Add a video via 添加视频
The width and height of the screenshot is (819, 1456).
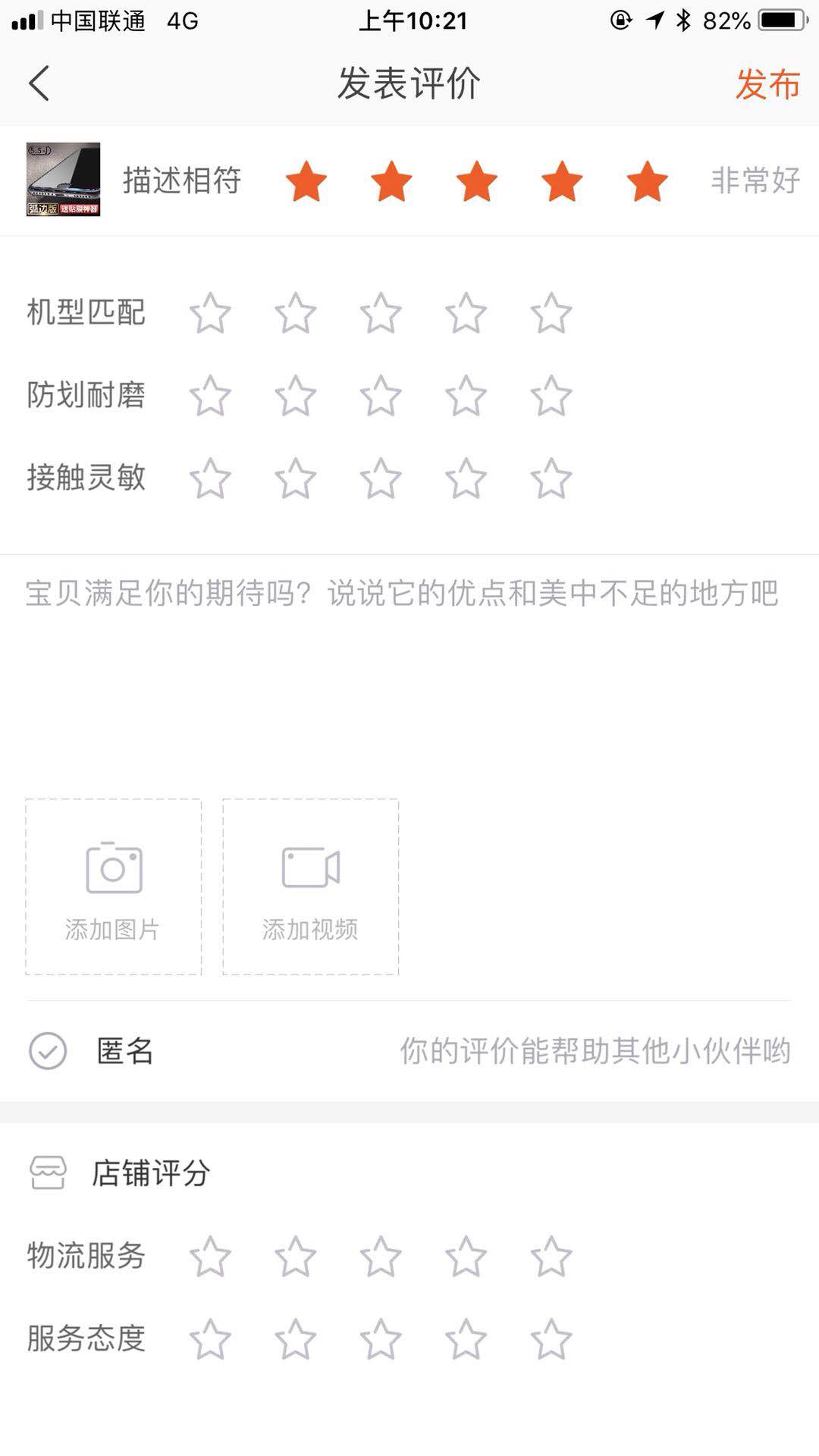(x=311, y=886)
